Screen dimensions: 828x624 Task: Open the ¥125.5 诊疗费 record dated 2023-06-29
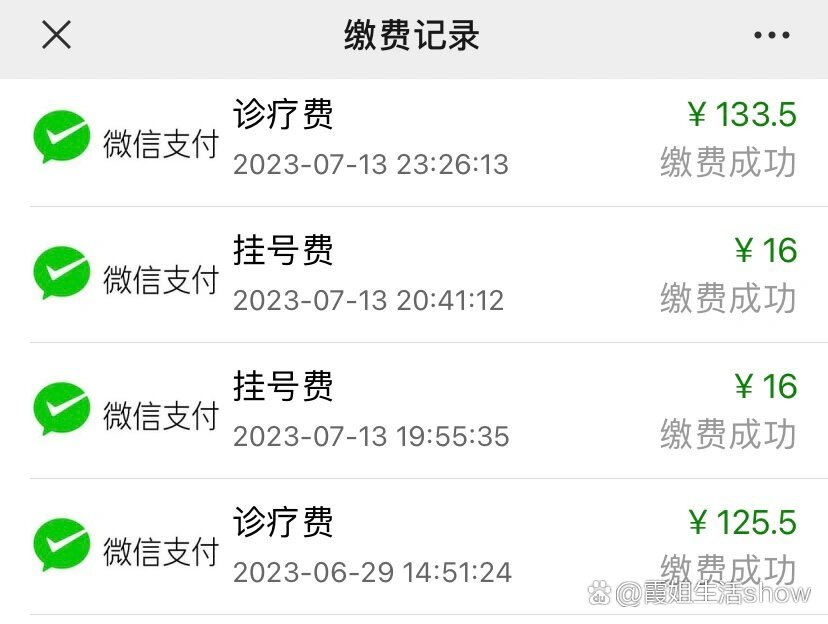[414, 547]
